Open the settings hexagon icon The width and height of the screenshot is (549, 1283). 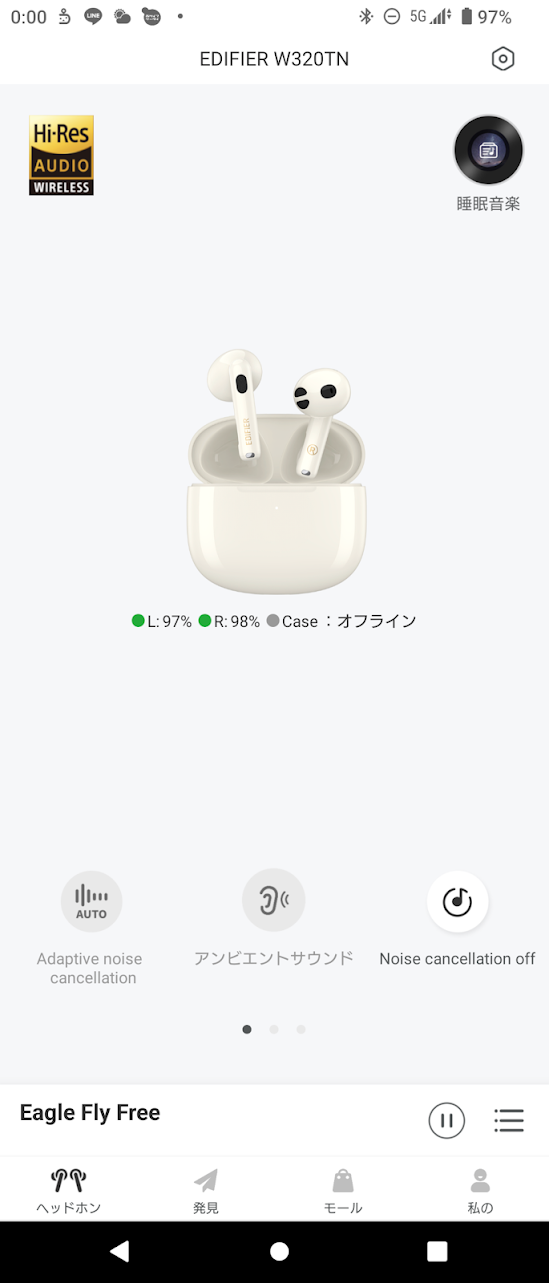click(x=503, y=59)
